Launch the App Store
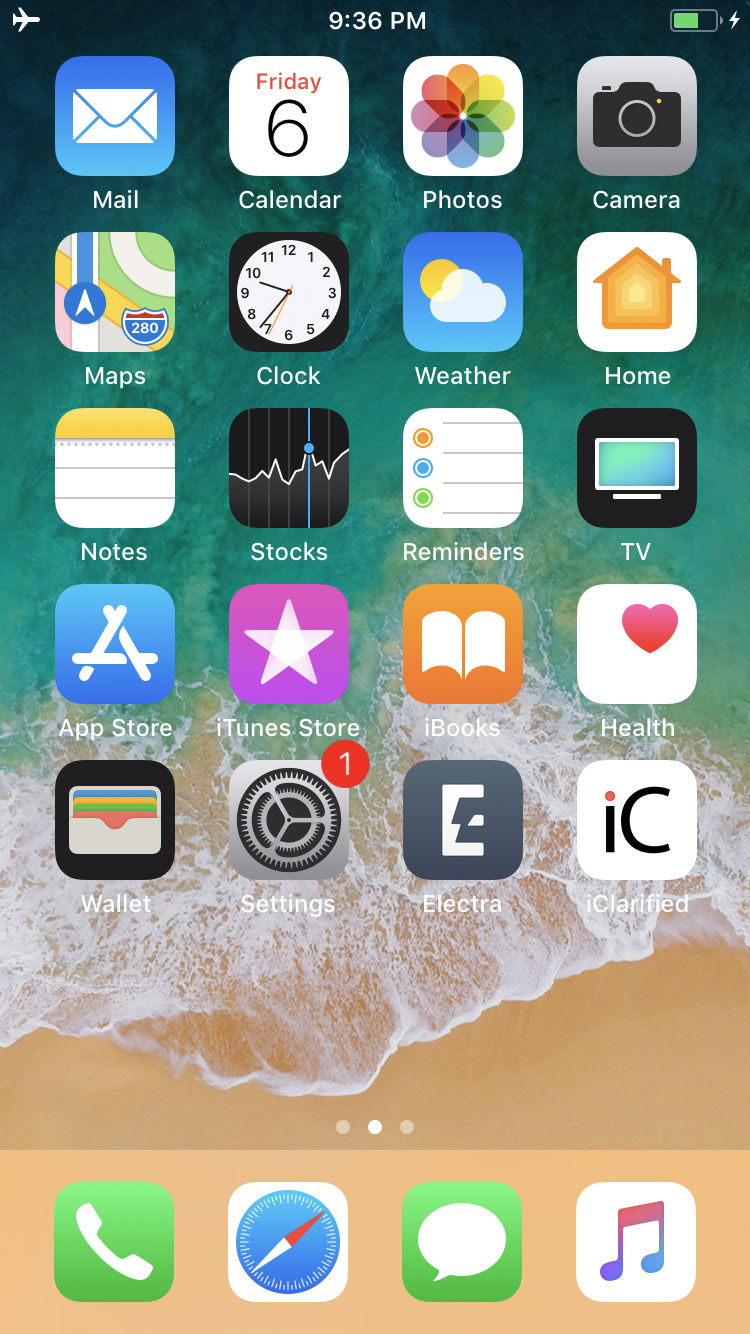The width and height of the screenshot is (750, 1334). (115, 644)
